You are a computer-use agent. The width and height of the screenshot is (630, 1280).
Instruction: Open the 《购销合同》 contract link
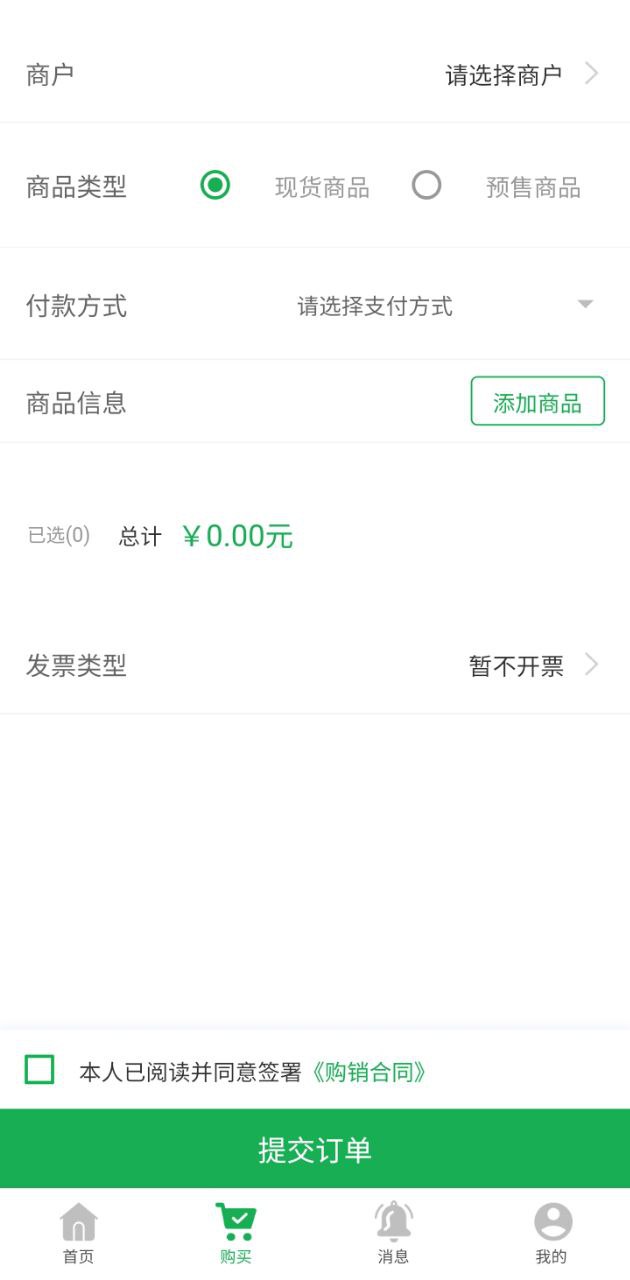coord(369,1073)
